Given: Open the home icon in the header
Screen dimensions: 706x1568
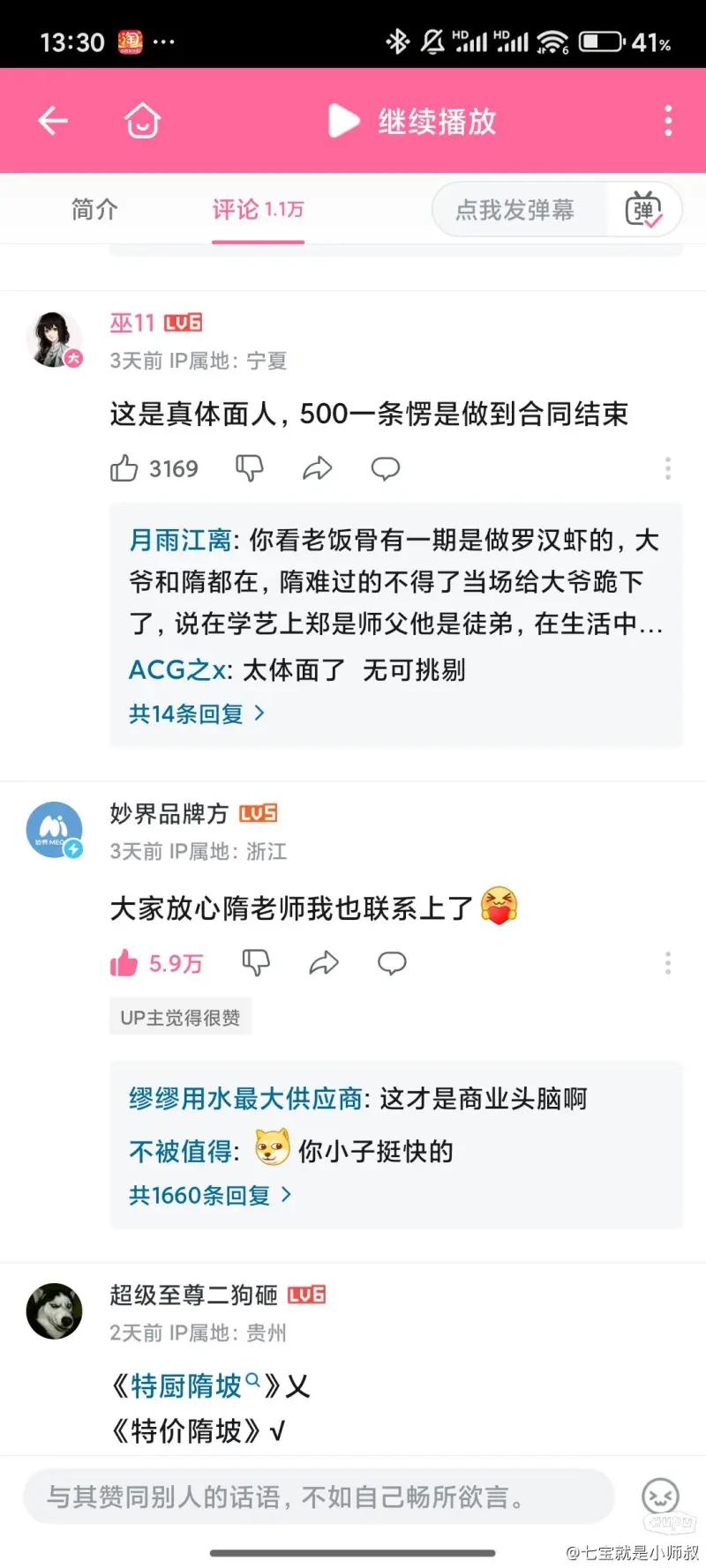Looking at the screenshot, I should [142, 121].
